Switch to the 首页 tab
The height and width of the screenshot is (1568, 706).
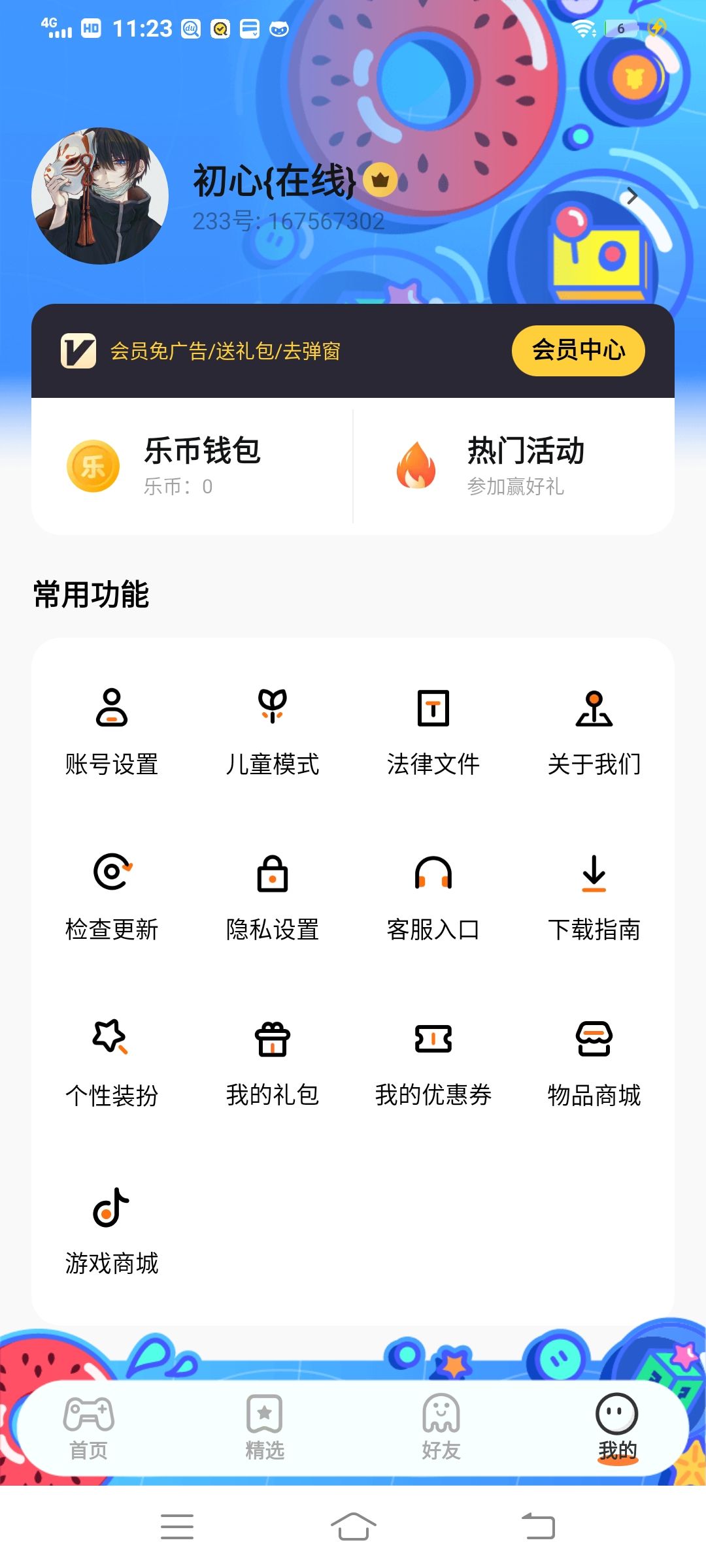[89, 1428]
